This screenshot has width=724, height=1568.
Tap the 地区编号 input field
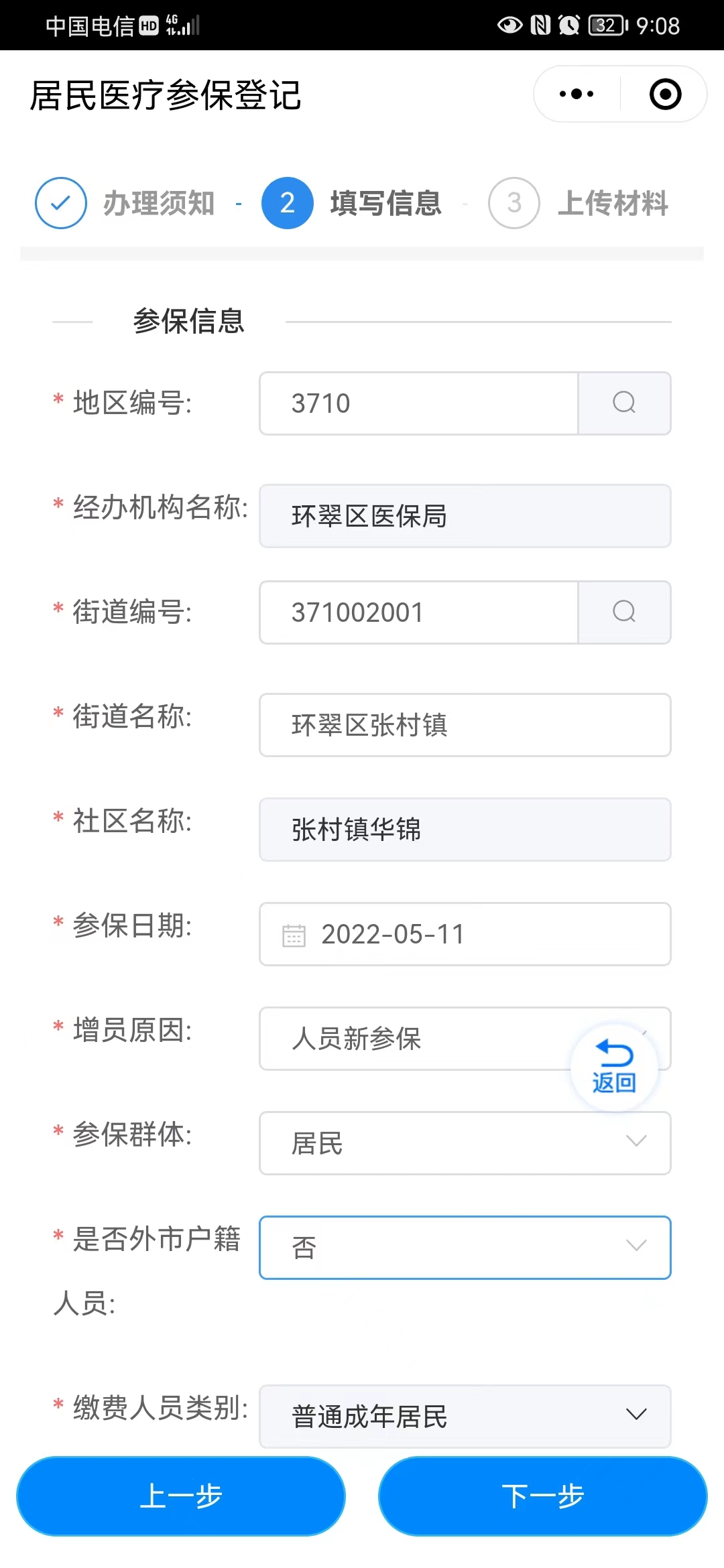pos(418,403)
